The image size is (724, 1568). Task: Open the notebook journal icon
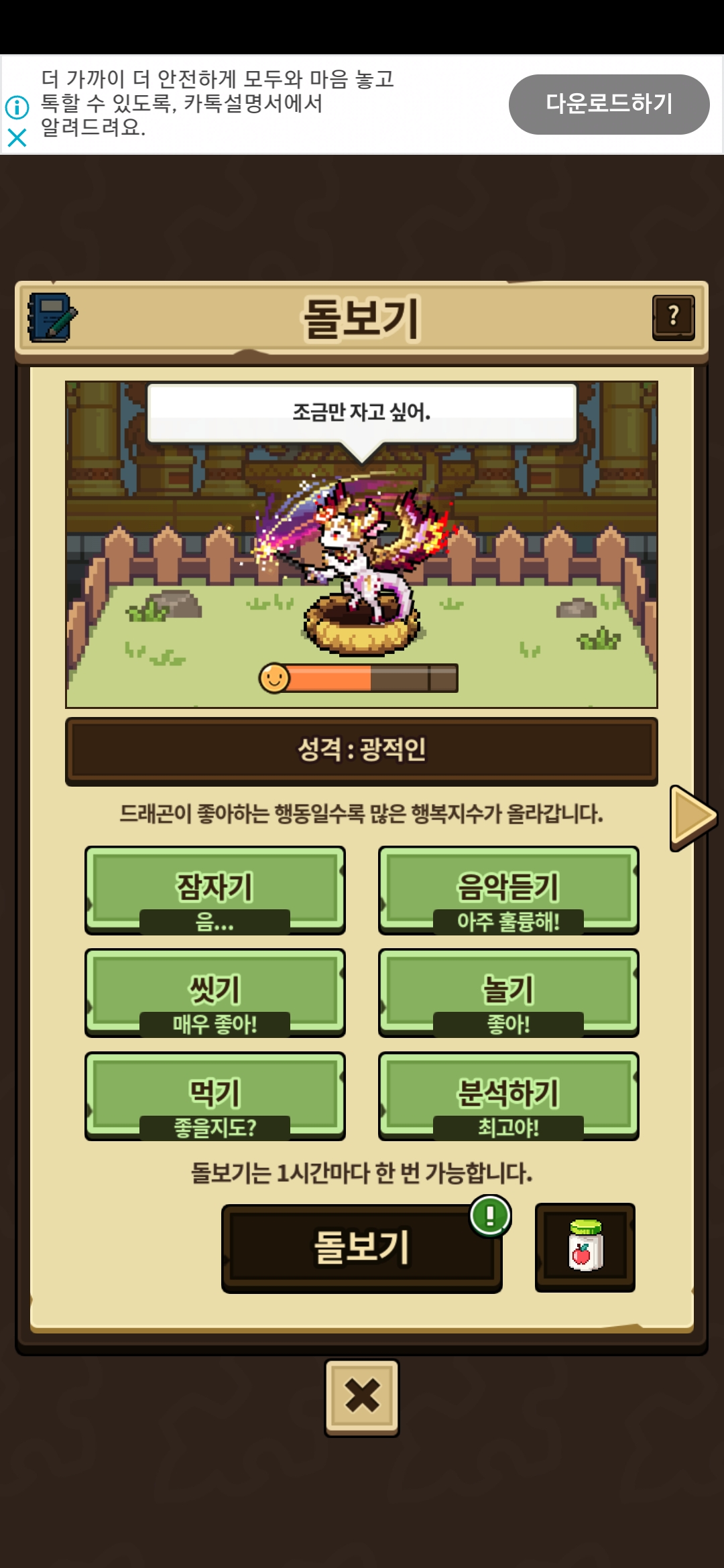tap(52, 318)
